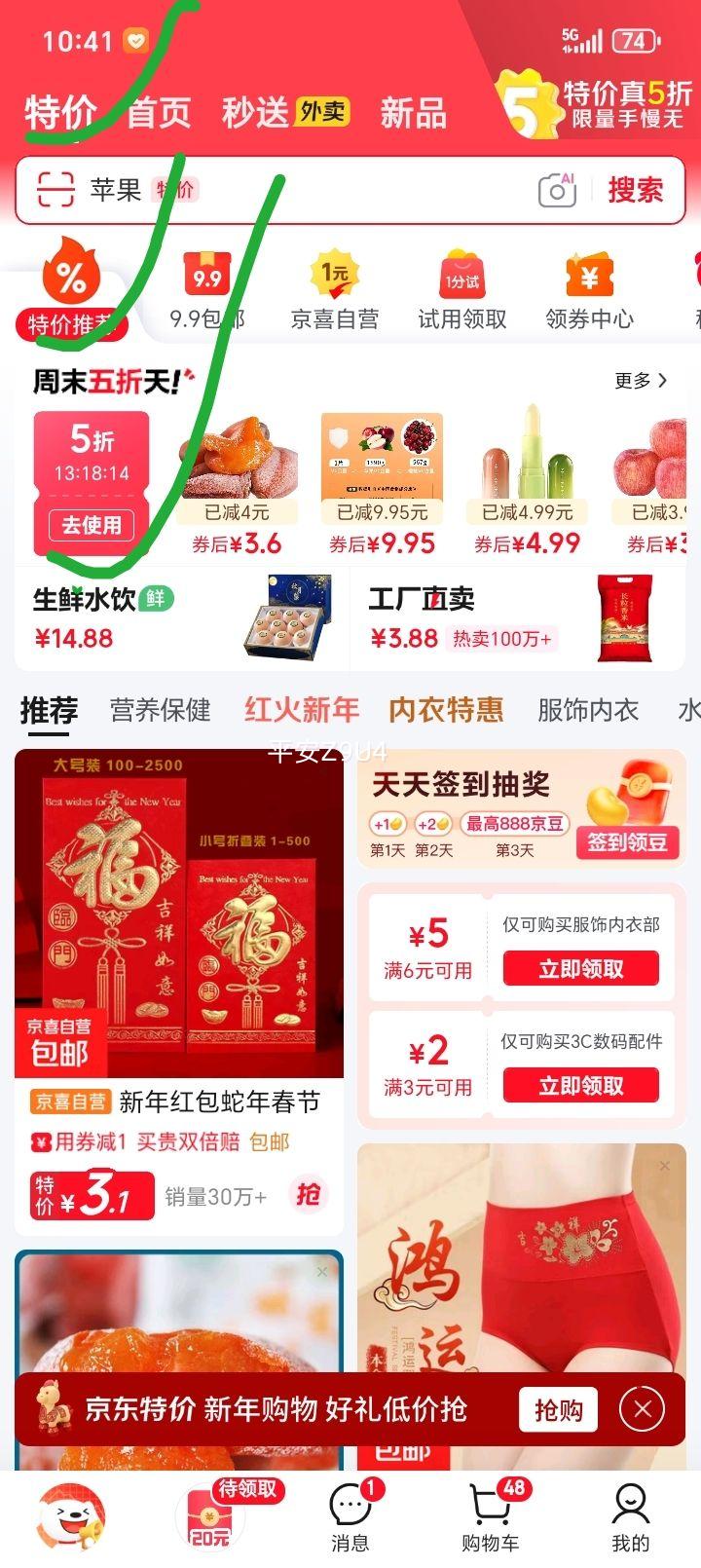Dismiss the bottom 京东特价 promo banner

(x=641, y=1409)
